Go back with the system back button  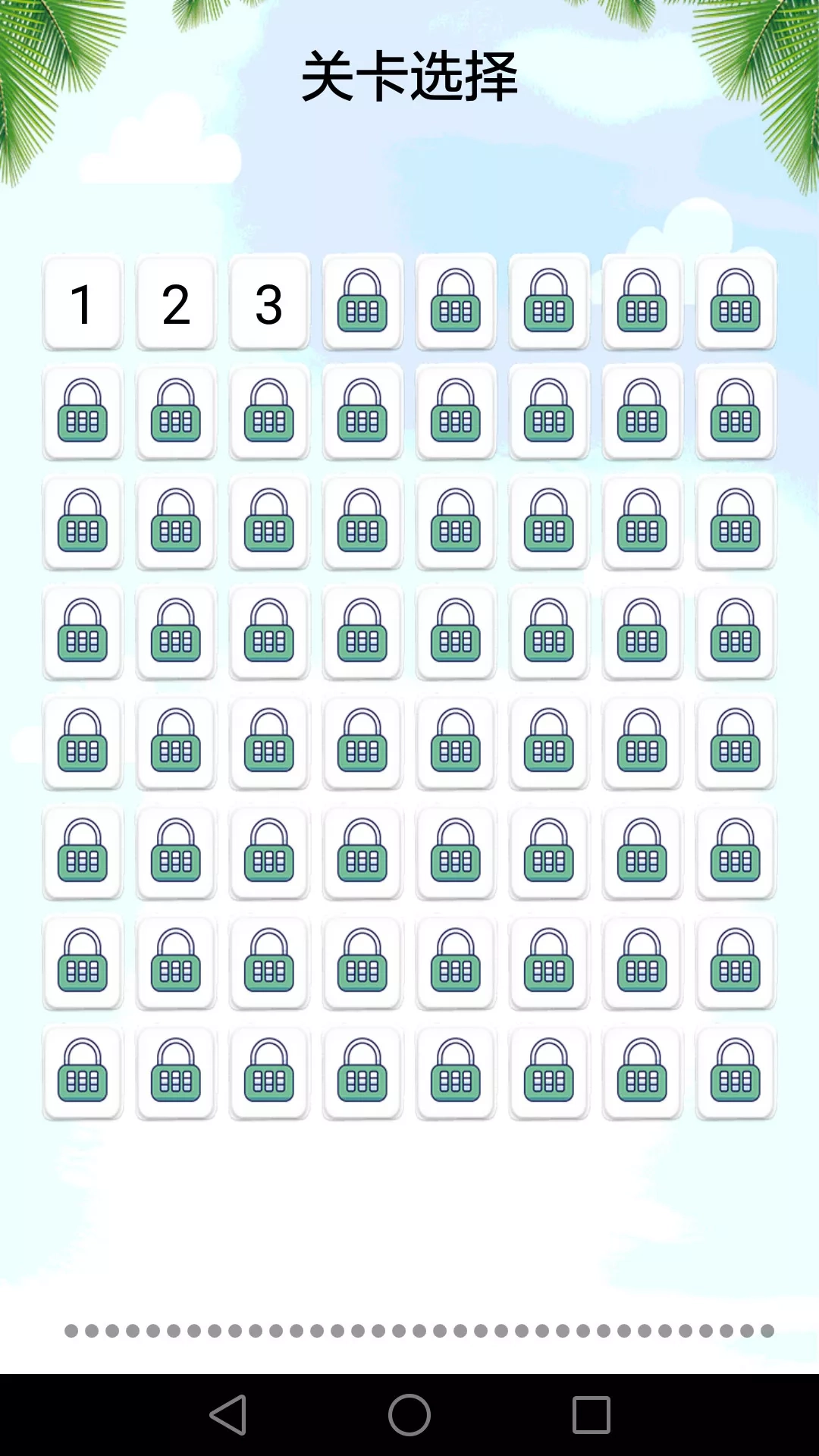(228, 1415)
